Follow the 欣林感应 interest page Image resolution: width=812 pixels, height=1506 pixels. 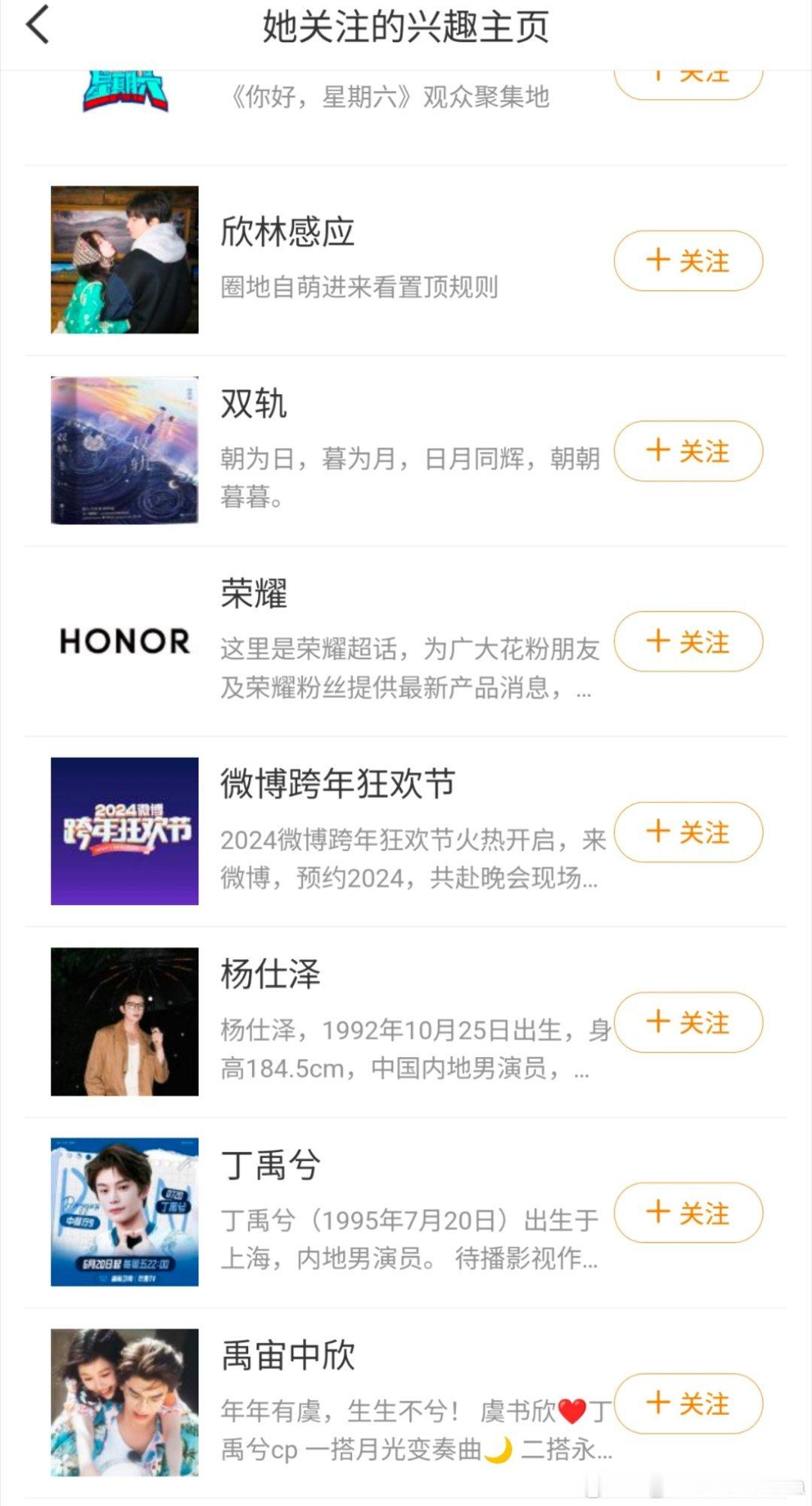pos(689,261)
